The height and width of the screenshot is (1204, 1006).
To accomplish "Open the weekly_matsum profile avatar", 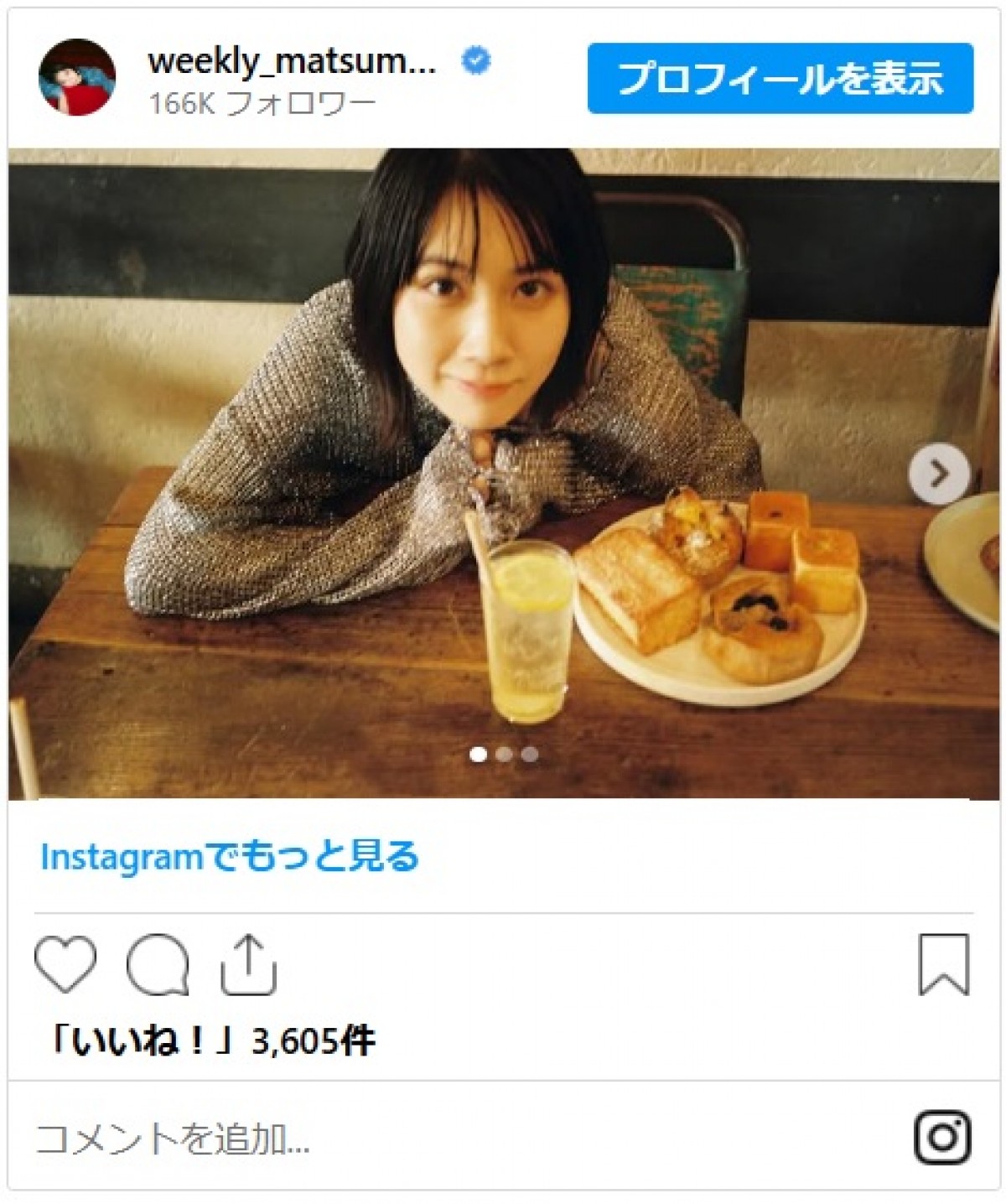I will pyautogui.click(x=77, y=77).
